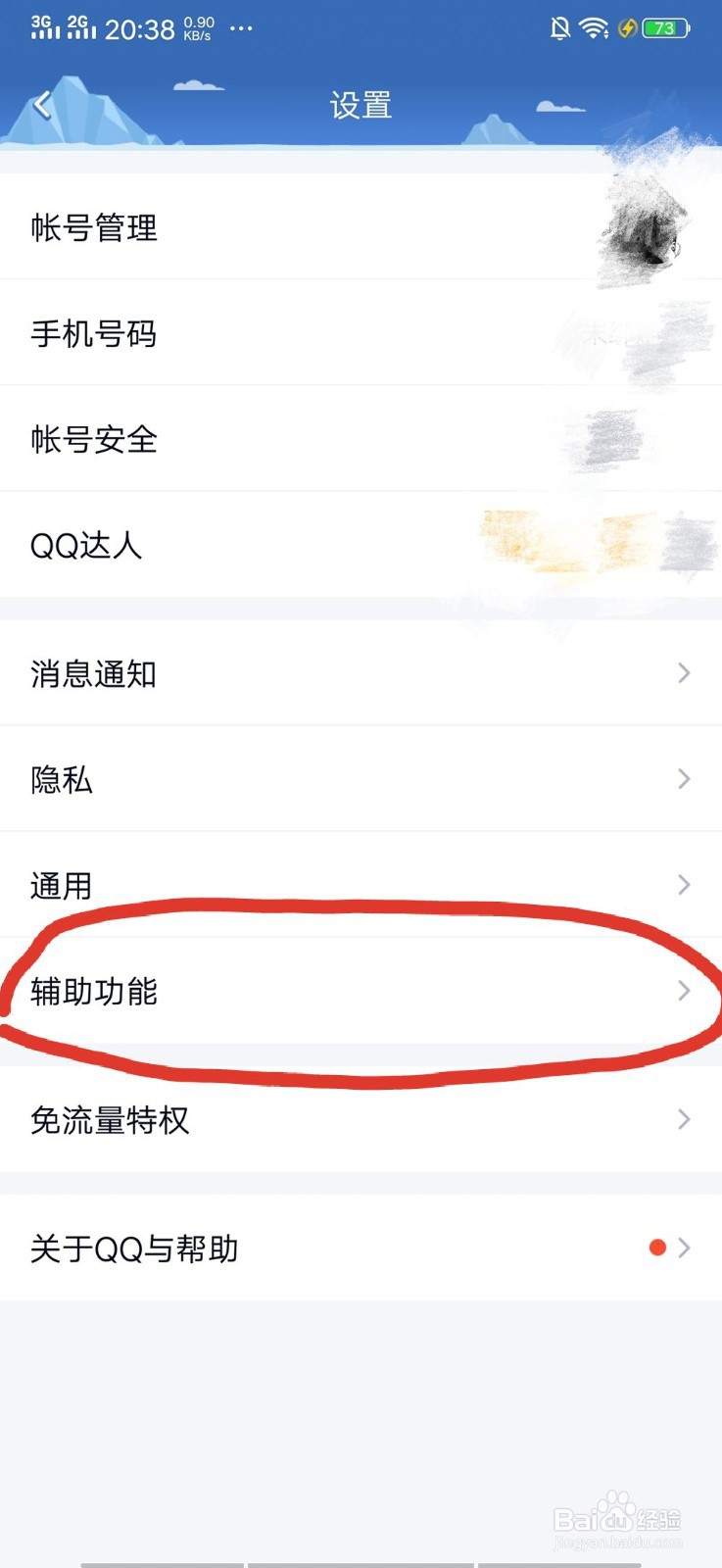Open the 帐号安全 security settings
Image resolution: width=722 pixels, height=1568 pixels.
pyautogui.click(x=361, y=439)
